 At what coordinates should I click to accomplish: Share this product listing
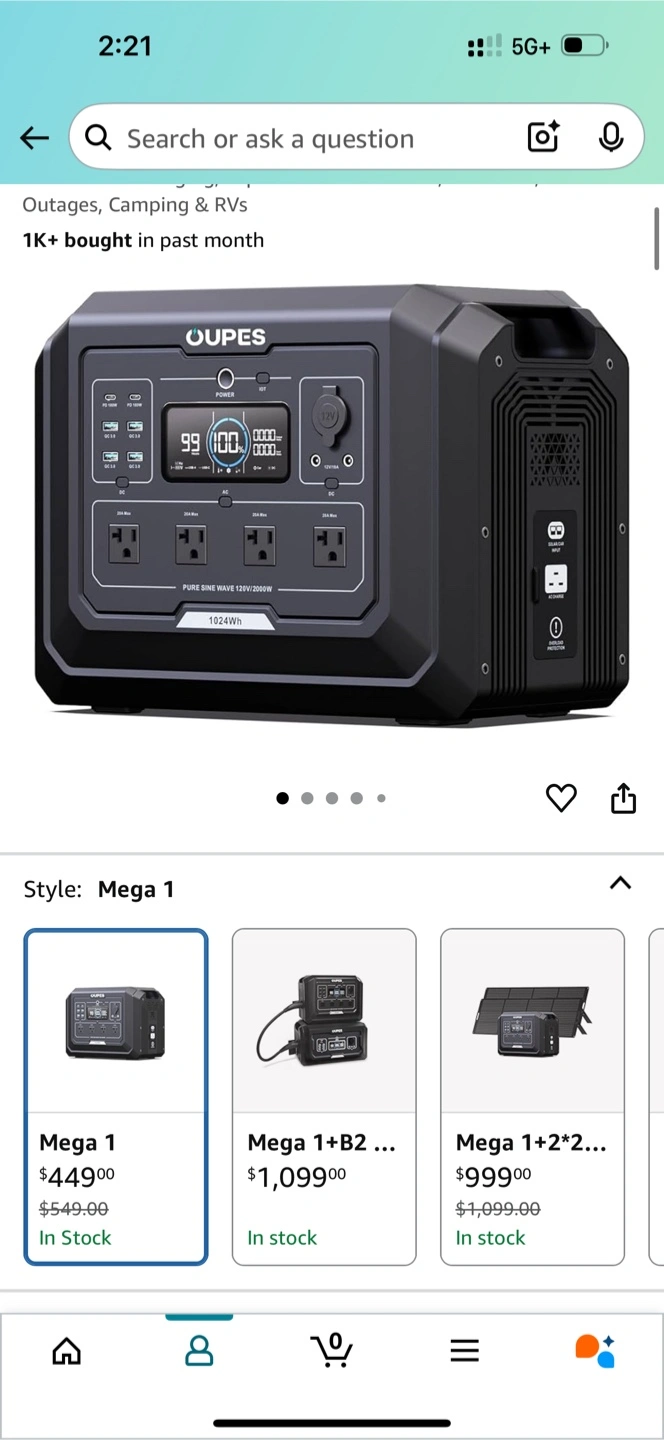click(623, 798)
